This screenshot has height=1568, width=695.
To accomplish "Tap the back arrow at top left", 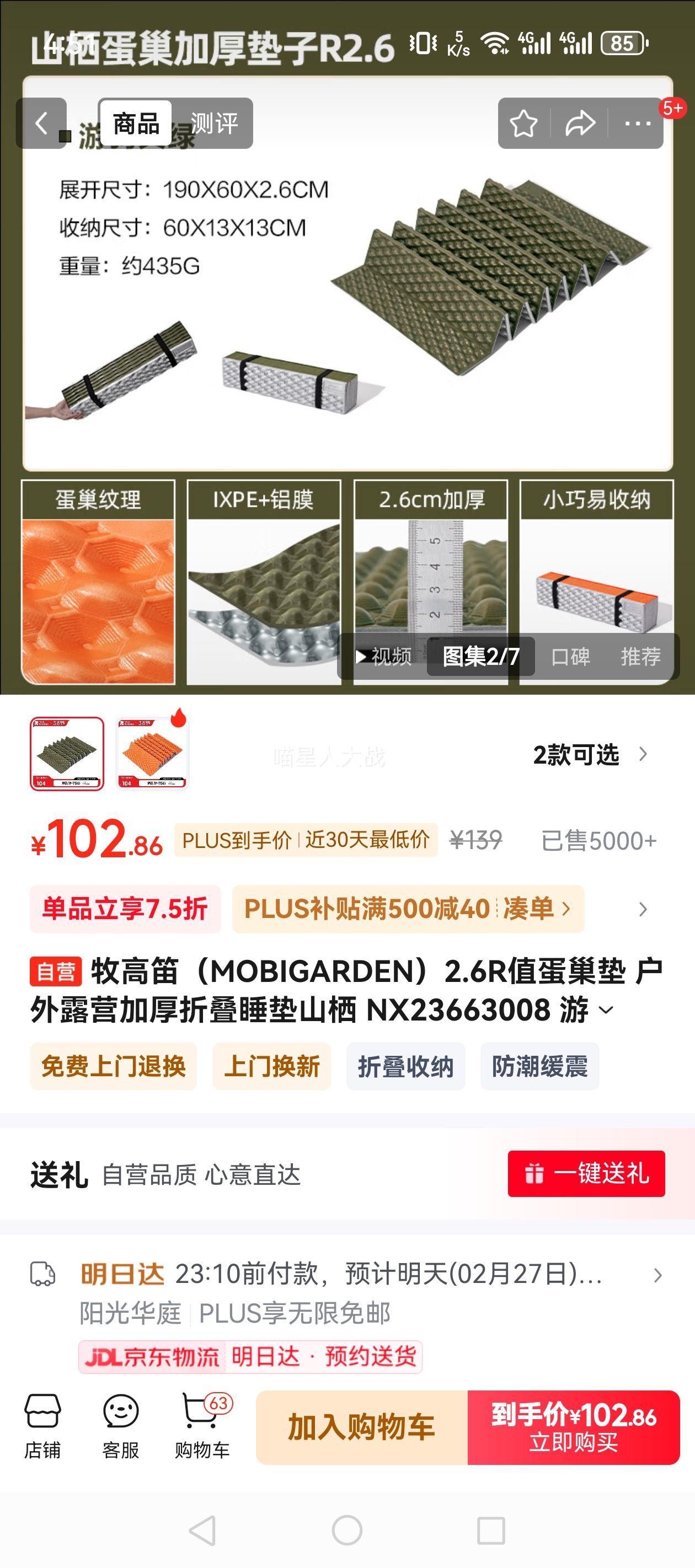I will tap(41, 123).
